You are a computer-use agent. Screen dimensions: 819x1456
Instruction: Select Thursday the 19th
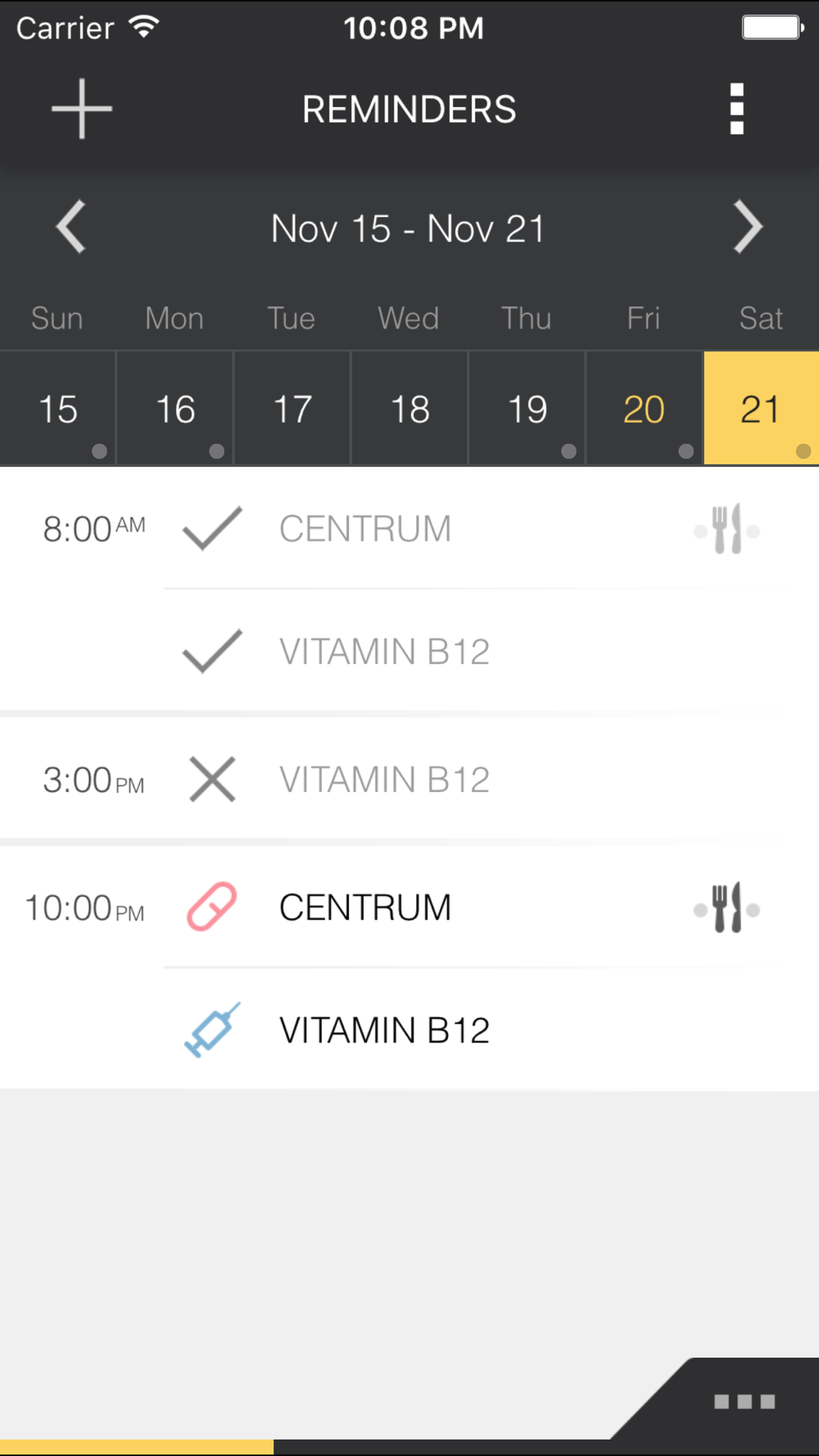(527, 409)
